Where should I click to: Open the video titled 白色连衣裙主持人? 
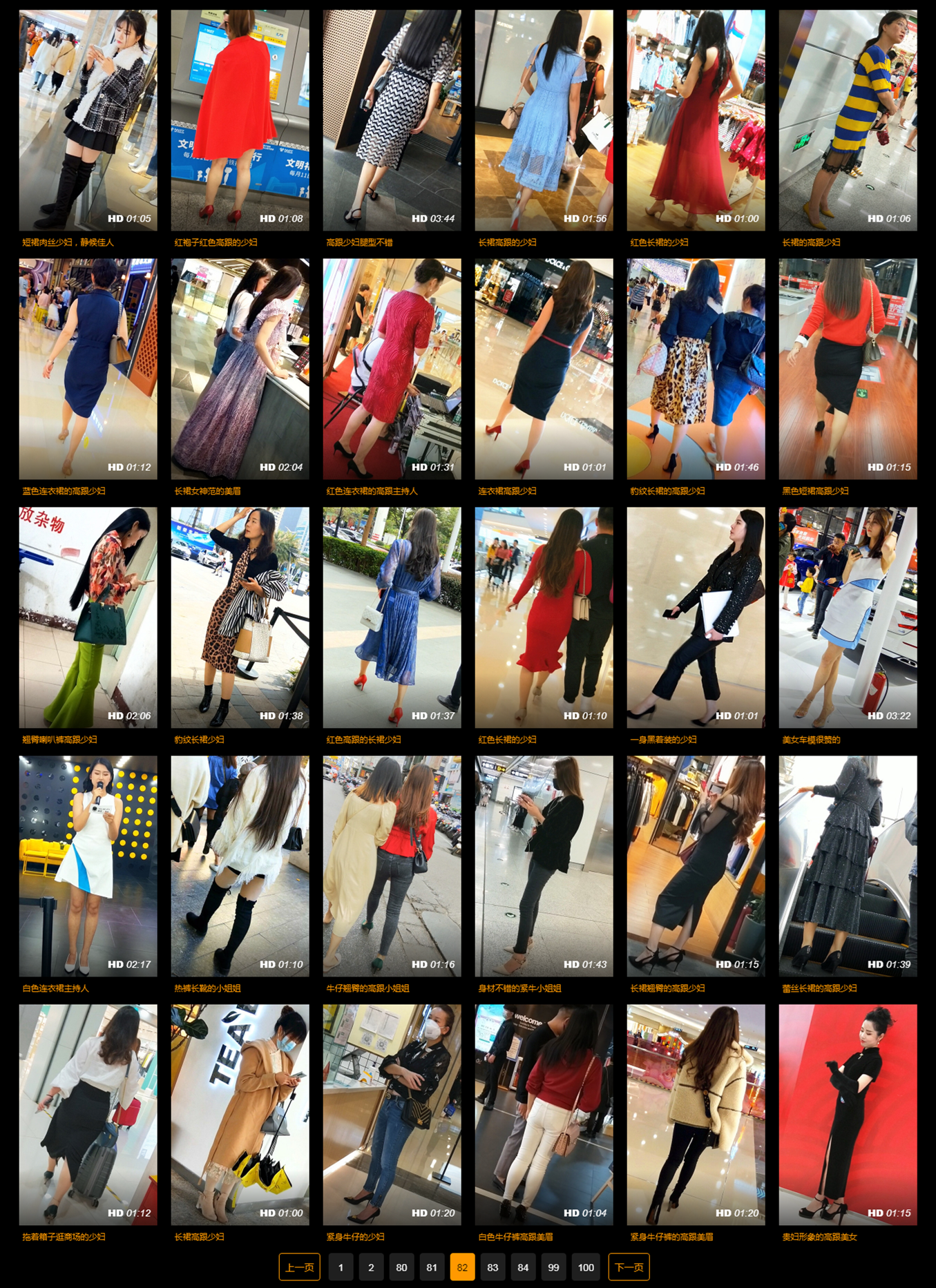(x=88, y=865)
